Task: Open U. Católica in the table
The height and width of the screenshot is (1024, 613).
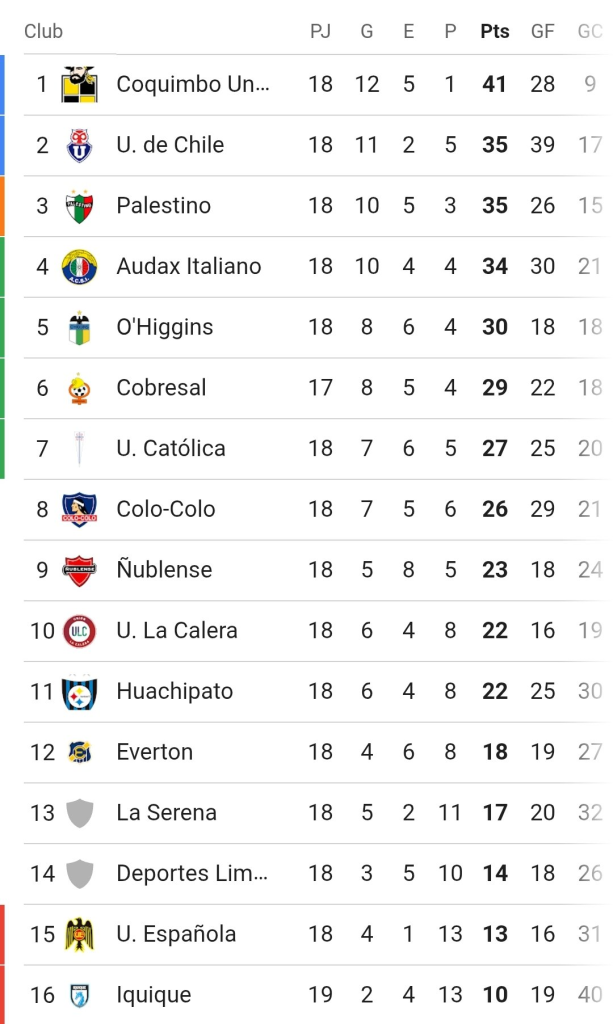Action: point(318,449)
